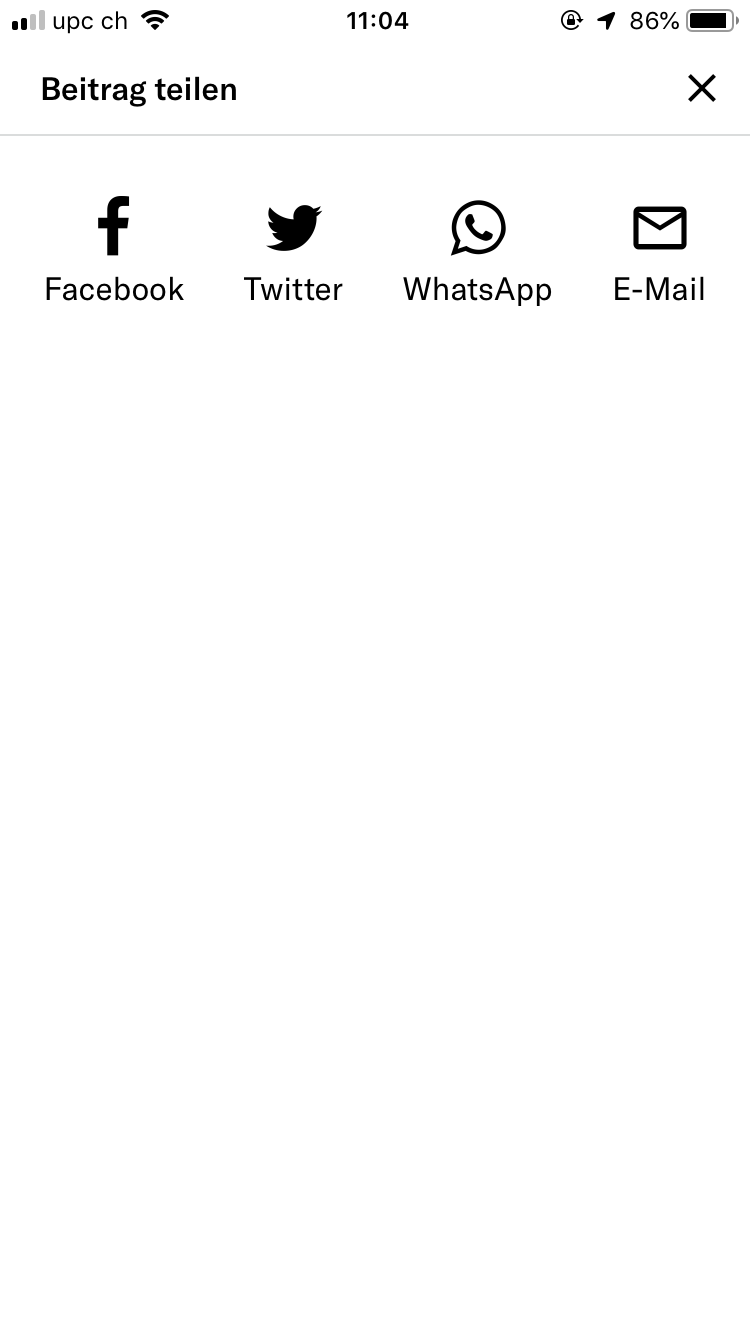
Task: Click the 11:04 clock display
Action: (x=377, y=20)
